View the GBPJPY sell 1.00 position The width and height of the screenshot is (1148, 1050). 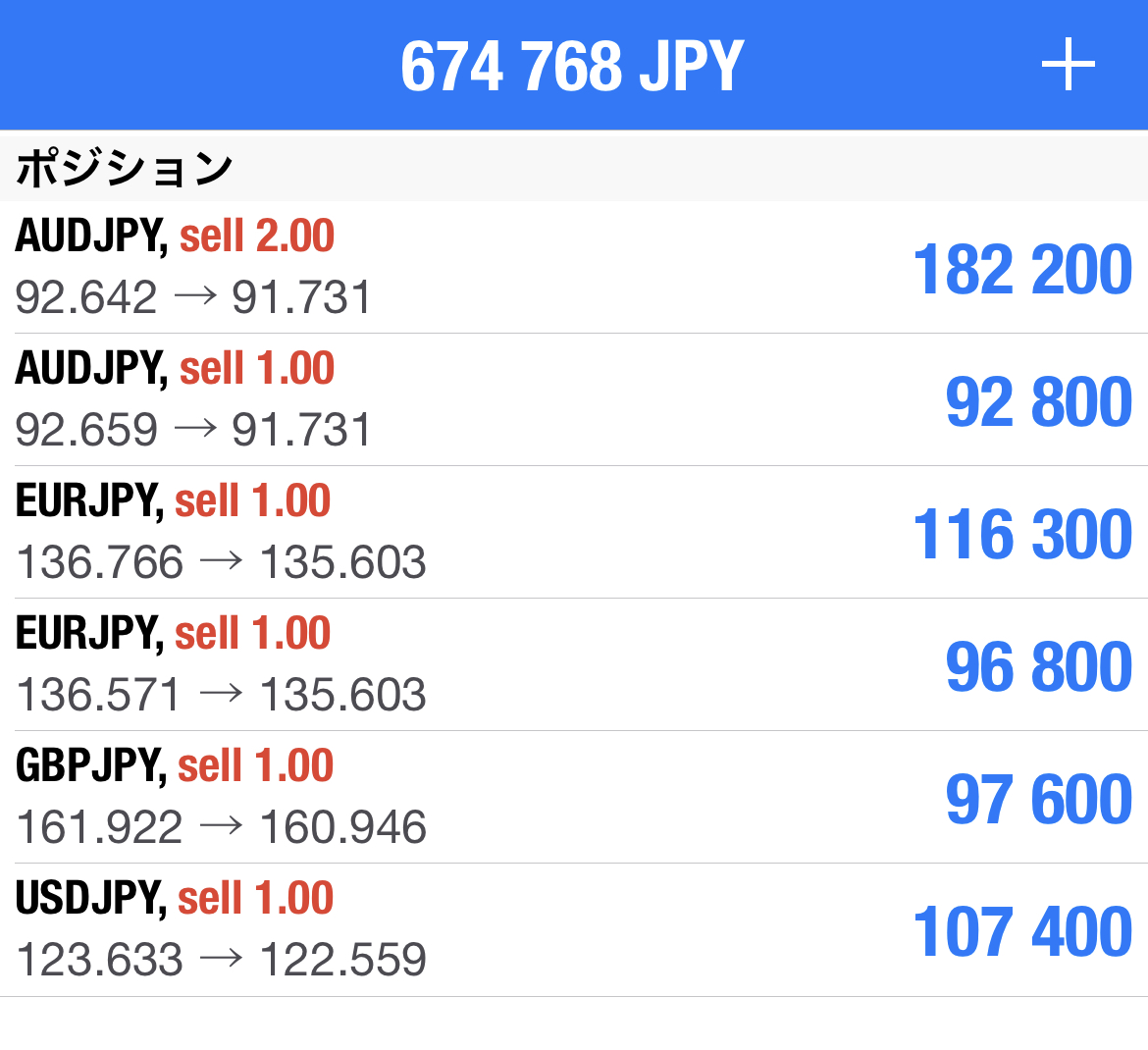coord(574,797)
